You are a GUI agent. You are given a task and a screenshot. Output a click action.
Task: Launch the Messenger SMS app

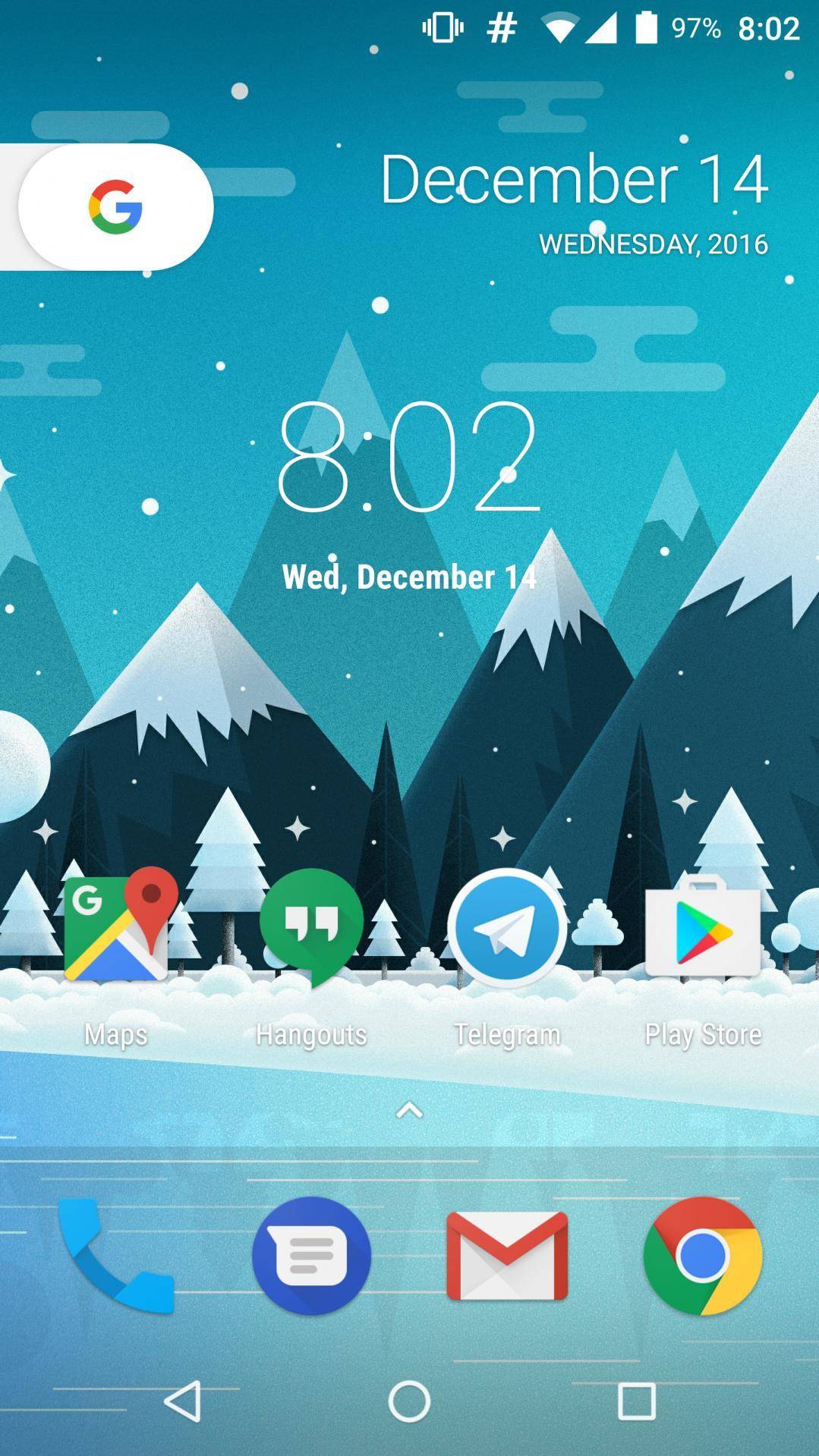tap(311, 1256)
